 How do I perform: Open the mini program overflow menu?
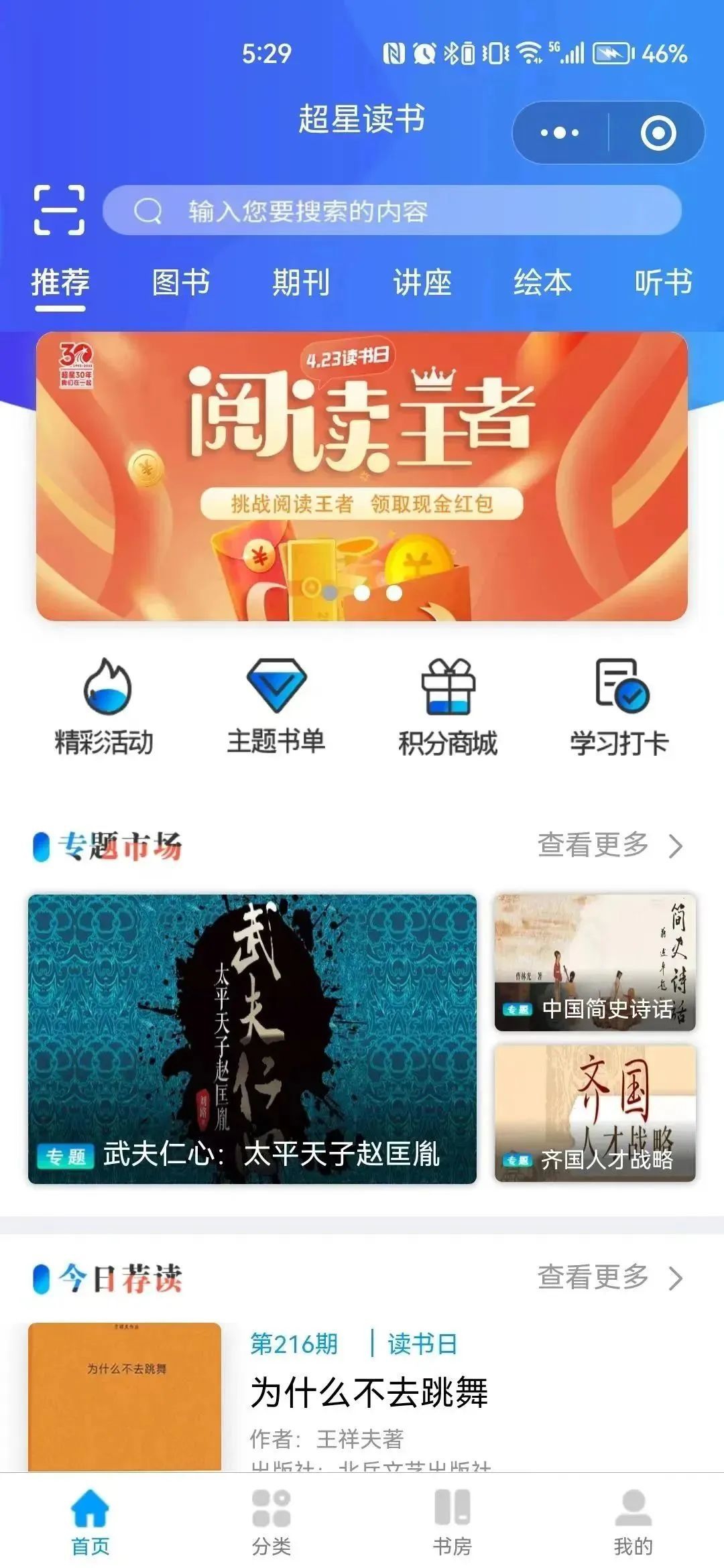[x=560, y=133]
